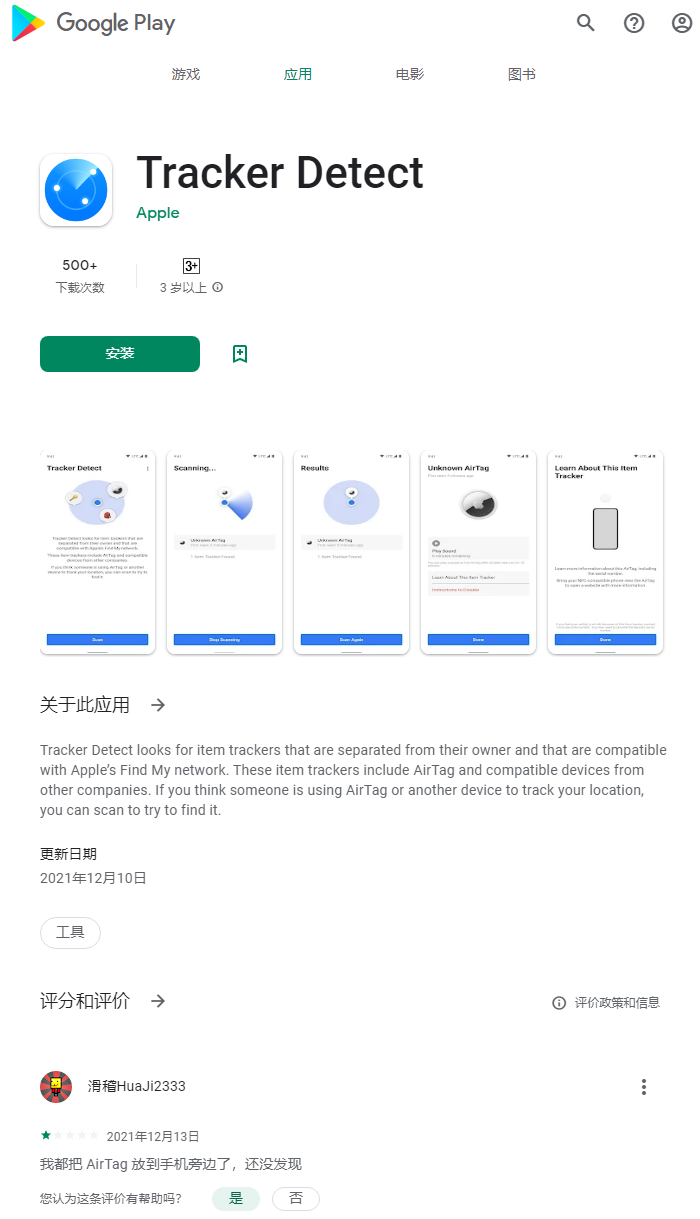This screenshot has width=700, height=1219.
Task: Switch to the 应用 tab
Action: pos(298,74)
